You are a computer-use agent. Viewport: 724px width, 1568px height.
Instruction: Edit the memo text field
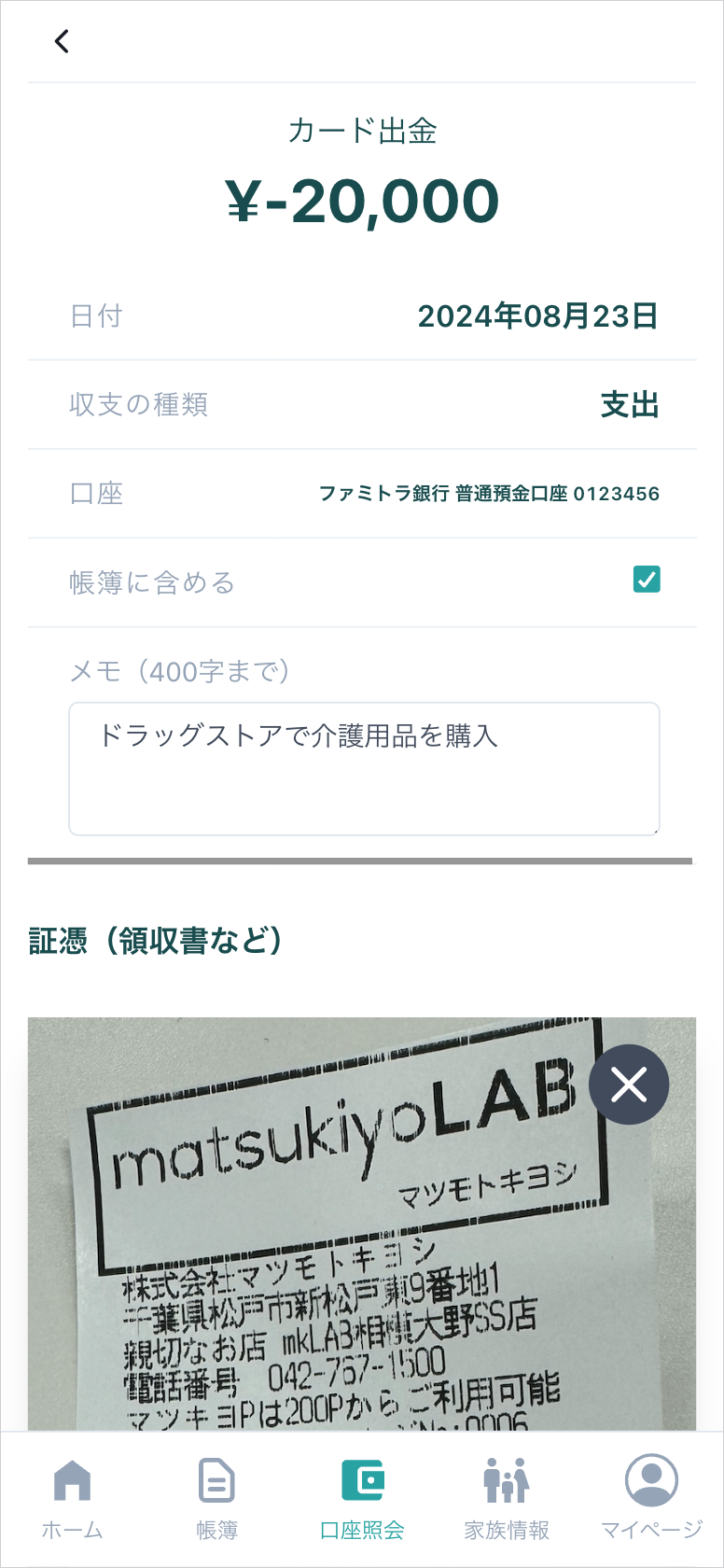pos(364,768)
